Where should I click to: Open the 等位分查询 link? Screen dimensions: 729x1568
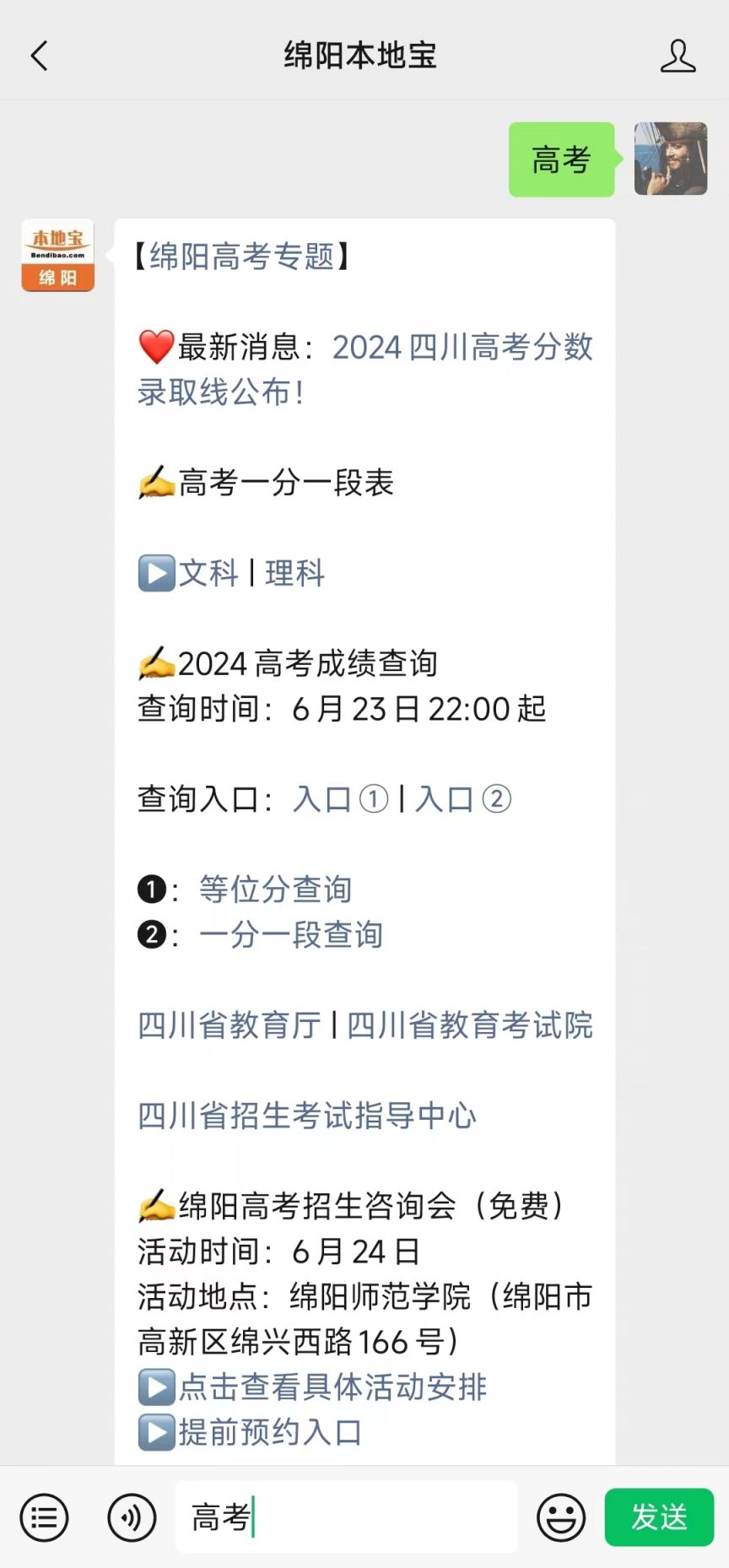tap(275, 889)
